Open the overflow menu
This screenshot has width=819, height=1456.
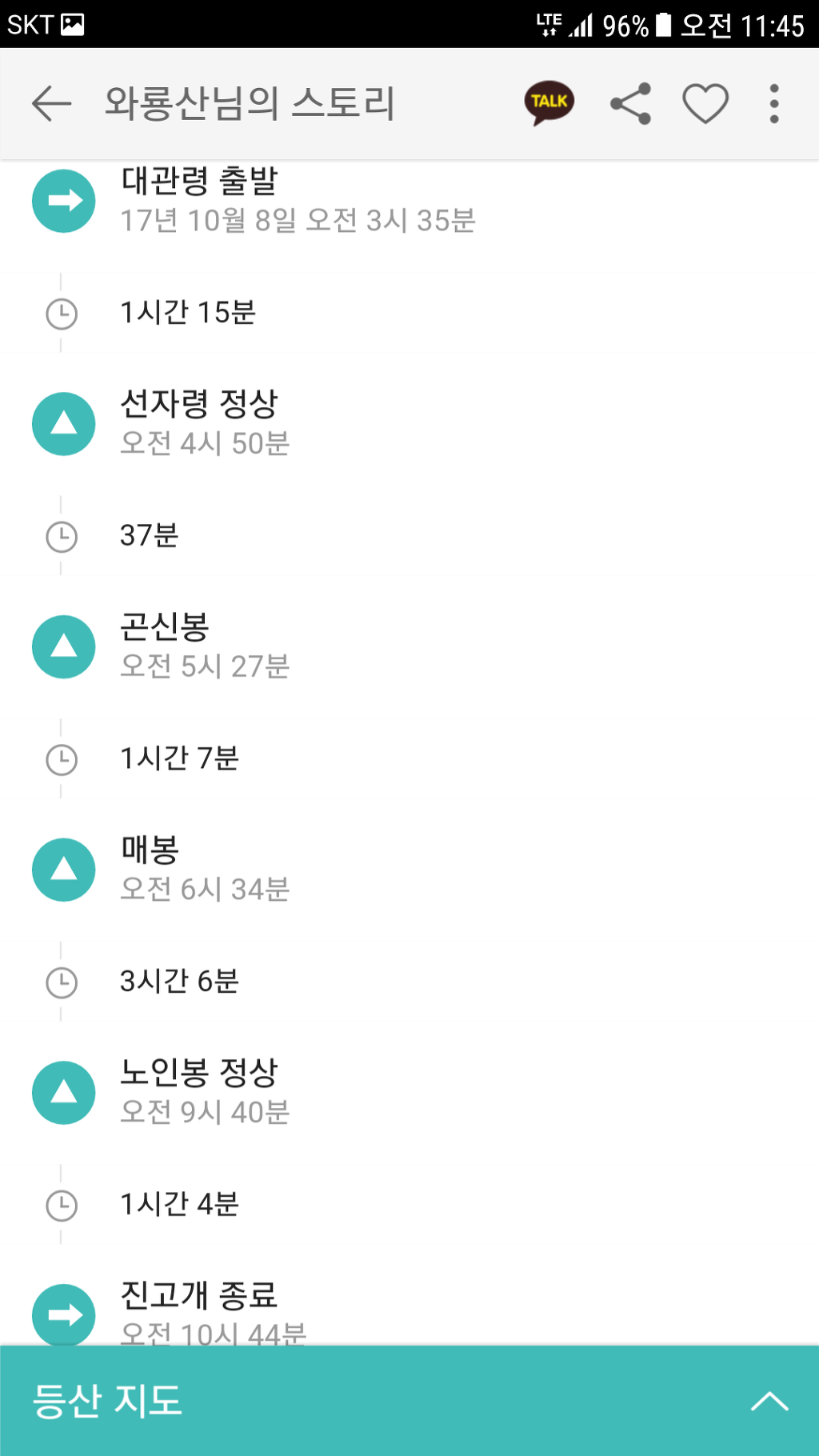pyautogui.click(x=774, y=104)
